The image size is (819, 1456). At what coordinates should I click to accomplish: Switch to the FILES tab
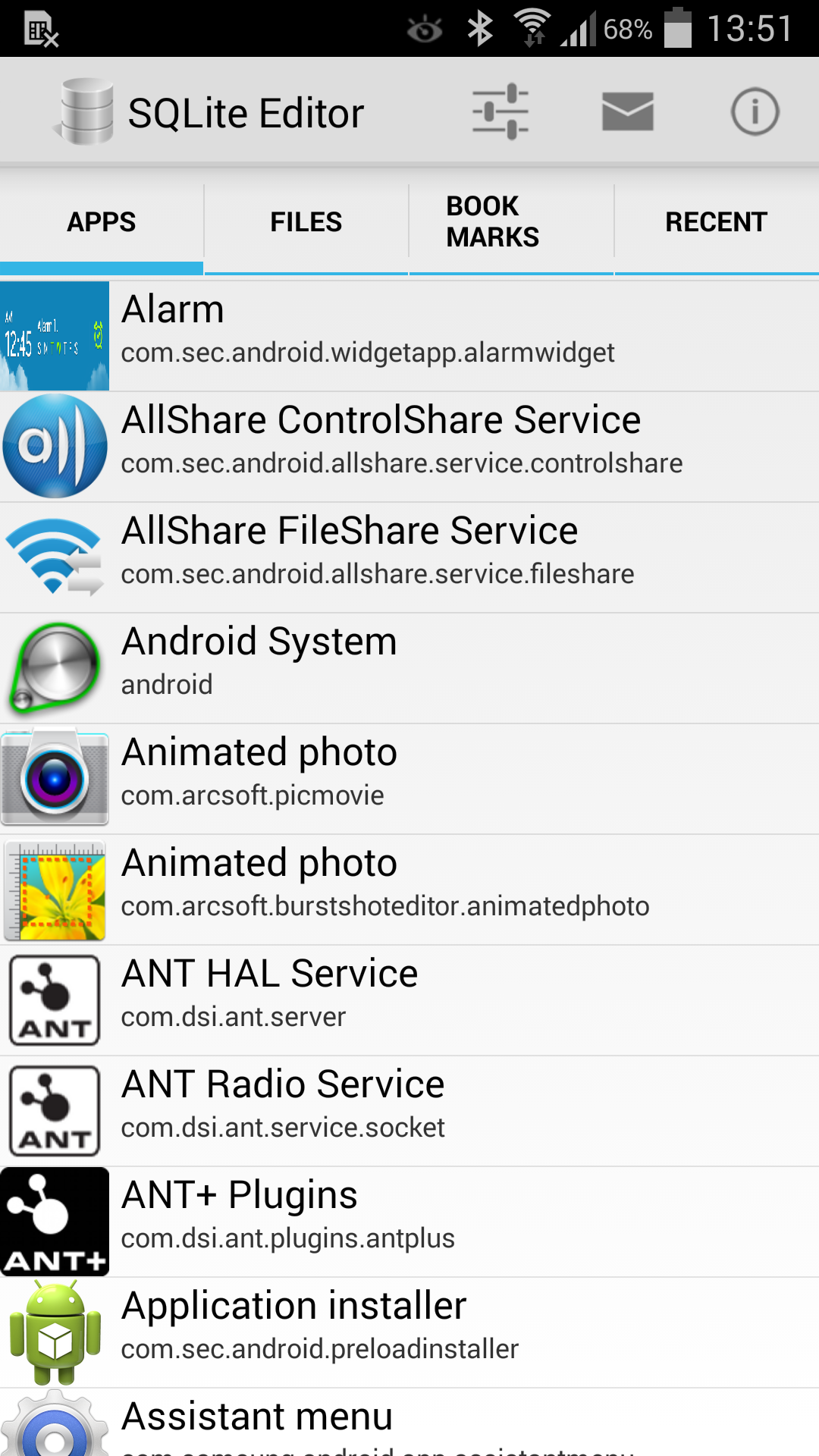[305, 221]
